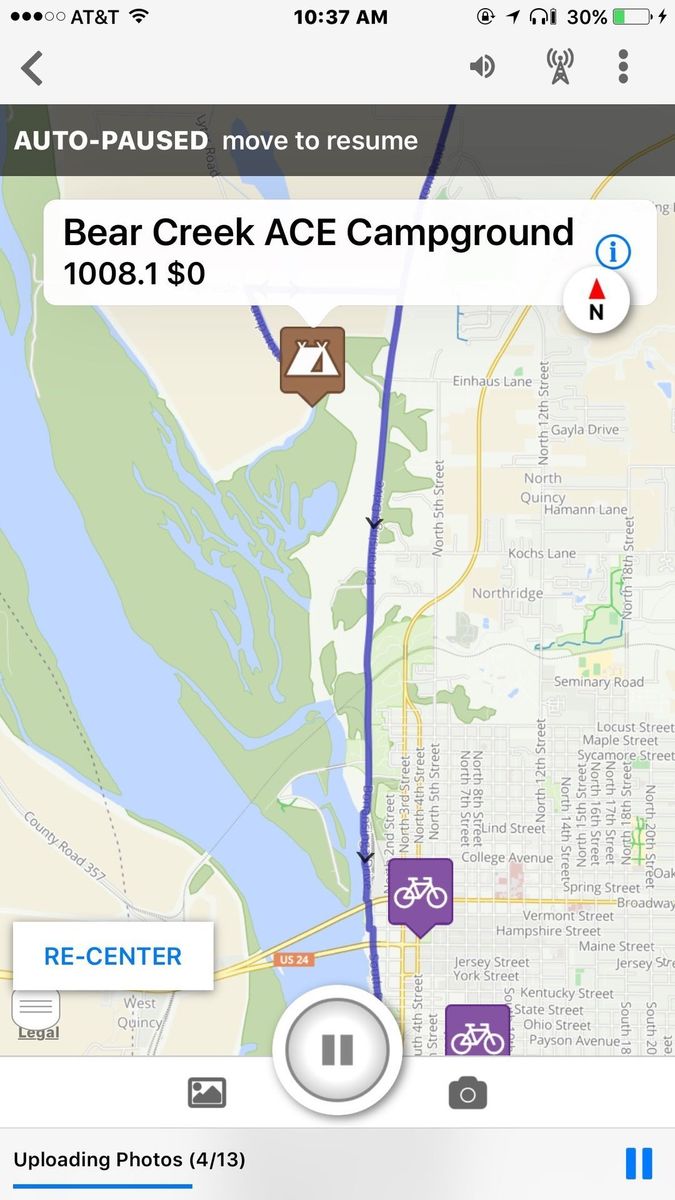Pause the photo upload
This screenshot has width=675, height=1200.
click(x=638, y=1163)
